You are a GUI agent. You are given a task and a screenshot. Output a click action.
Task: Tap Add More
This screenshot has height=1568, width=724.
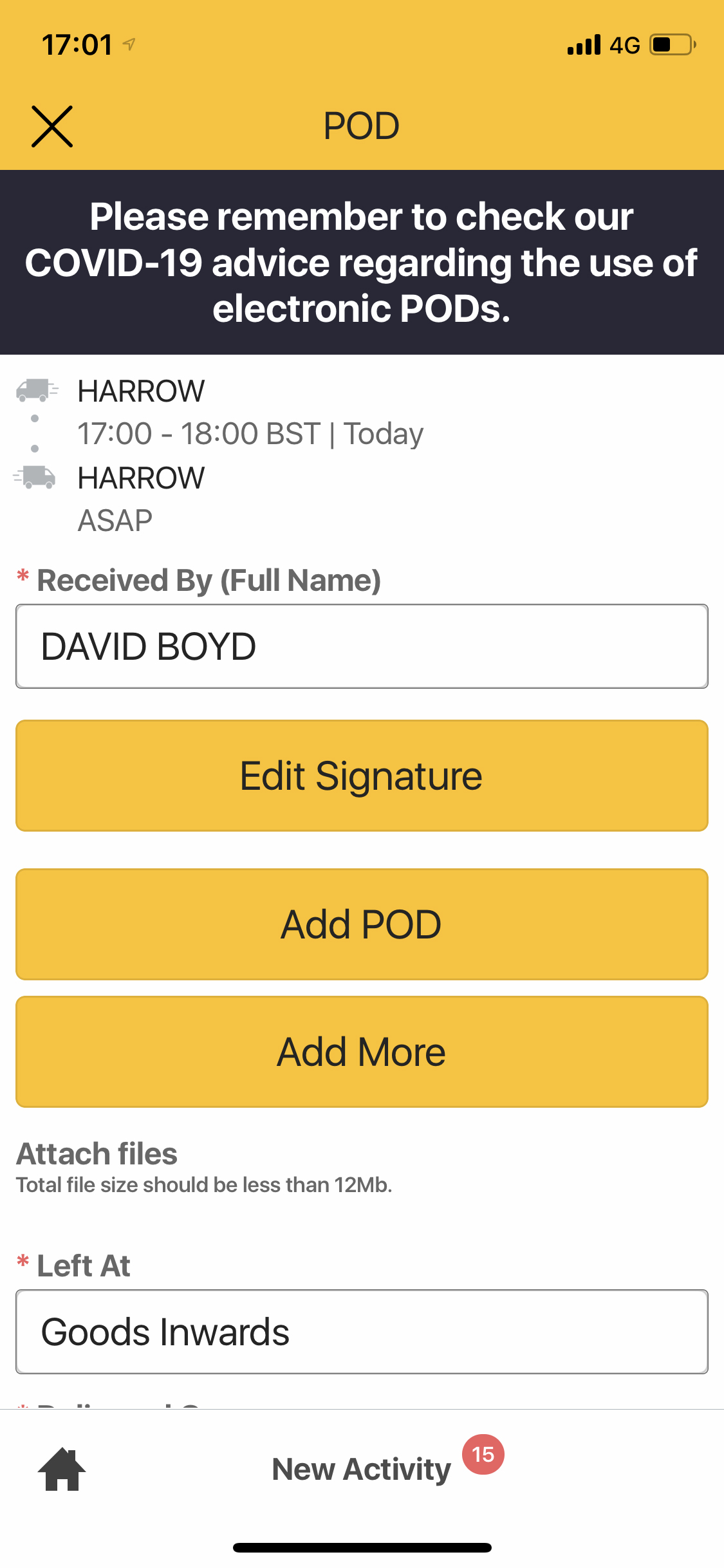click(x=362, y=1050)
